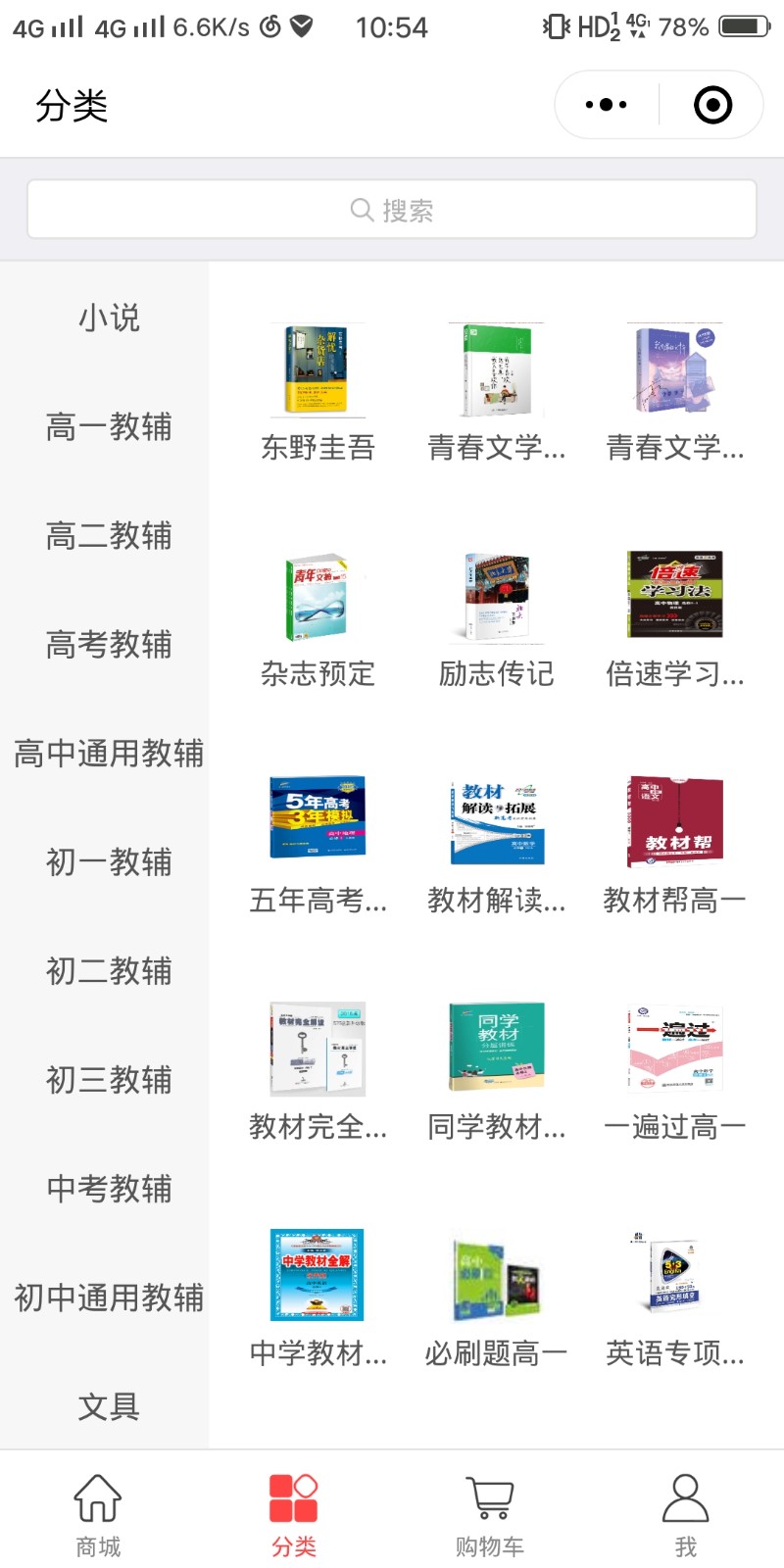
Task: Choose the 初三教辅 category
Action: point(108,1080)
